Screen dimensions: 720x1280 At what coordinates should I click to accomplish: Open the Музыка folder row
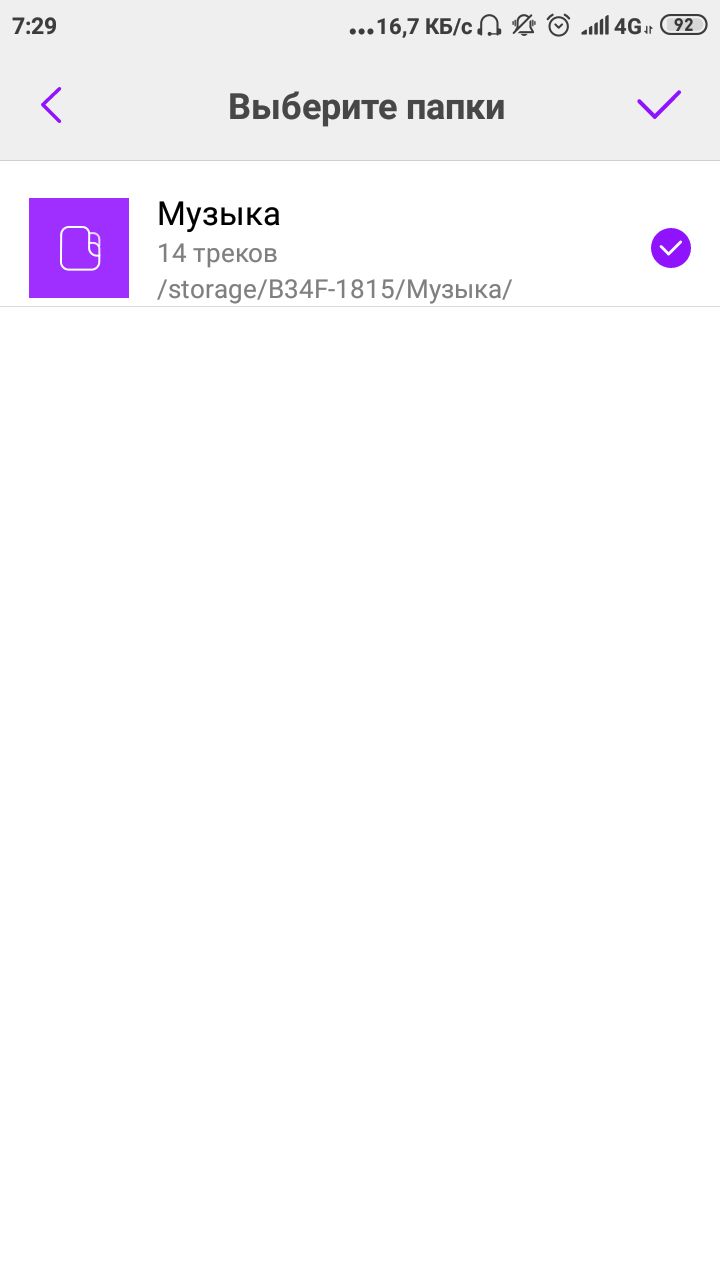(x=360, y=248)
